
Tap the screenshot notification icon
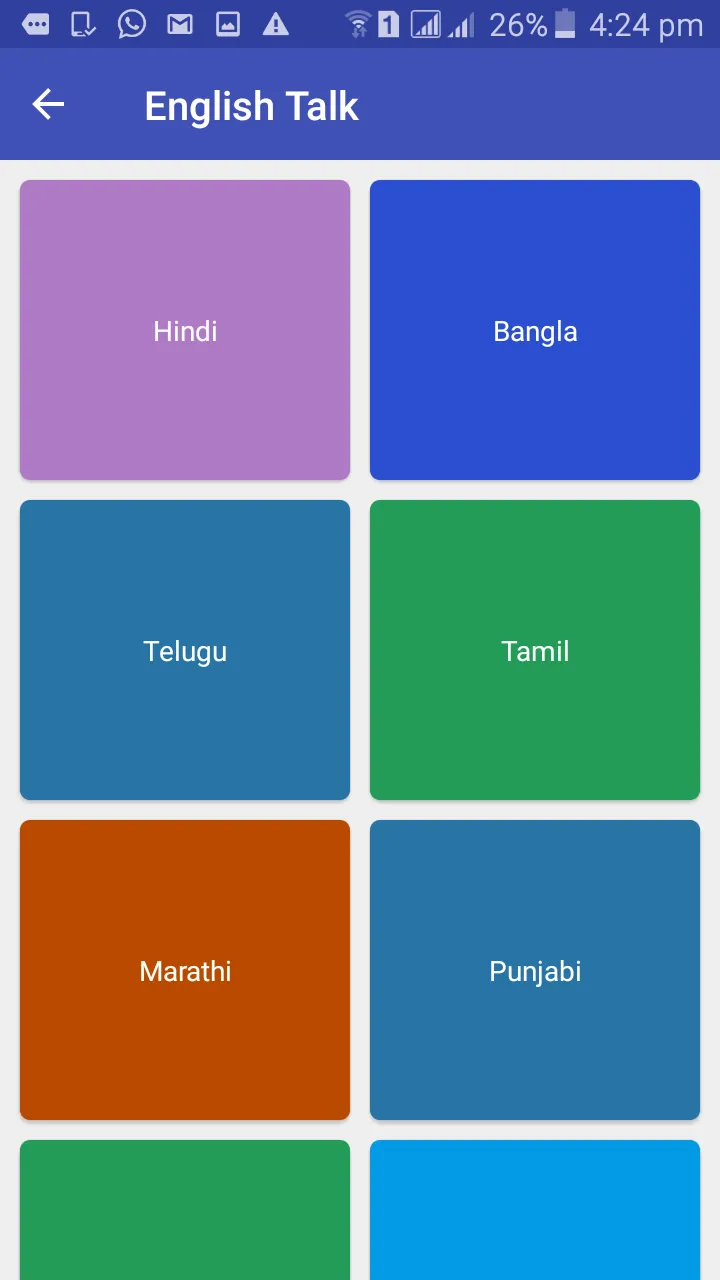(228, 24)
